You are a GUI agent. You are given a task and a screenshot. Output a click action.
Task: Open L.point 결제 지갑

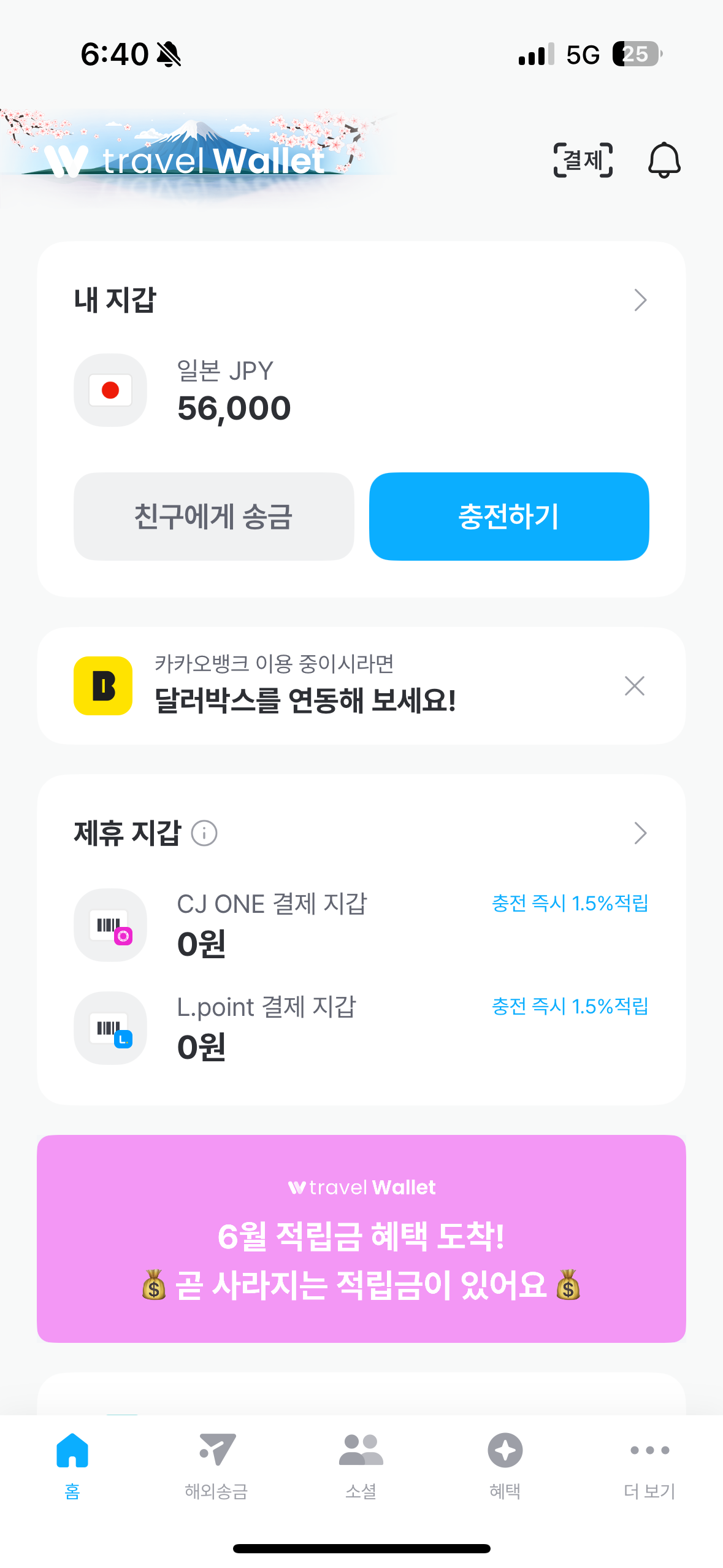[x=361, y=1028]
